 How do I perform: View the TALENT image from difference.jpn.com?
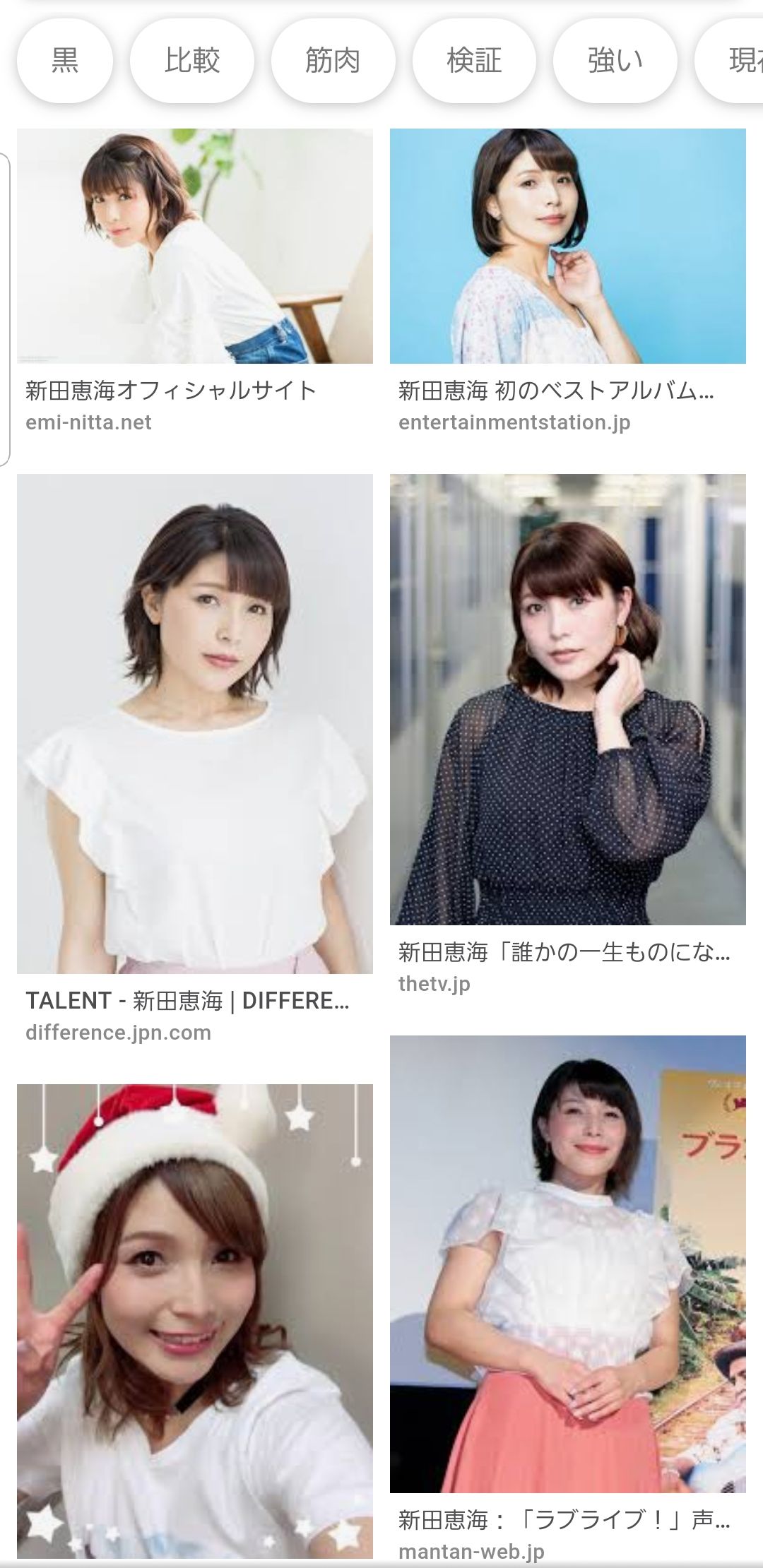coord(195,723)
